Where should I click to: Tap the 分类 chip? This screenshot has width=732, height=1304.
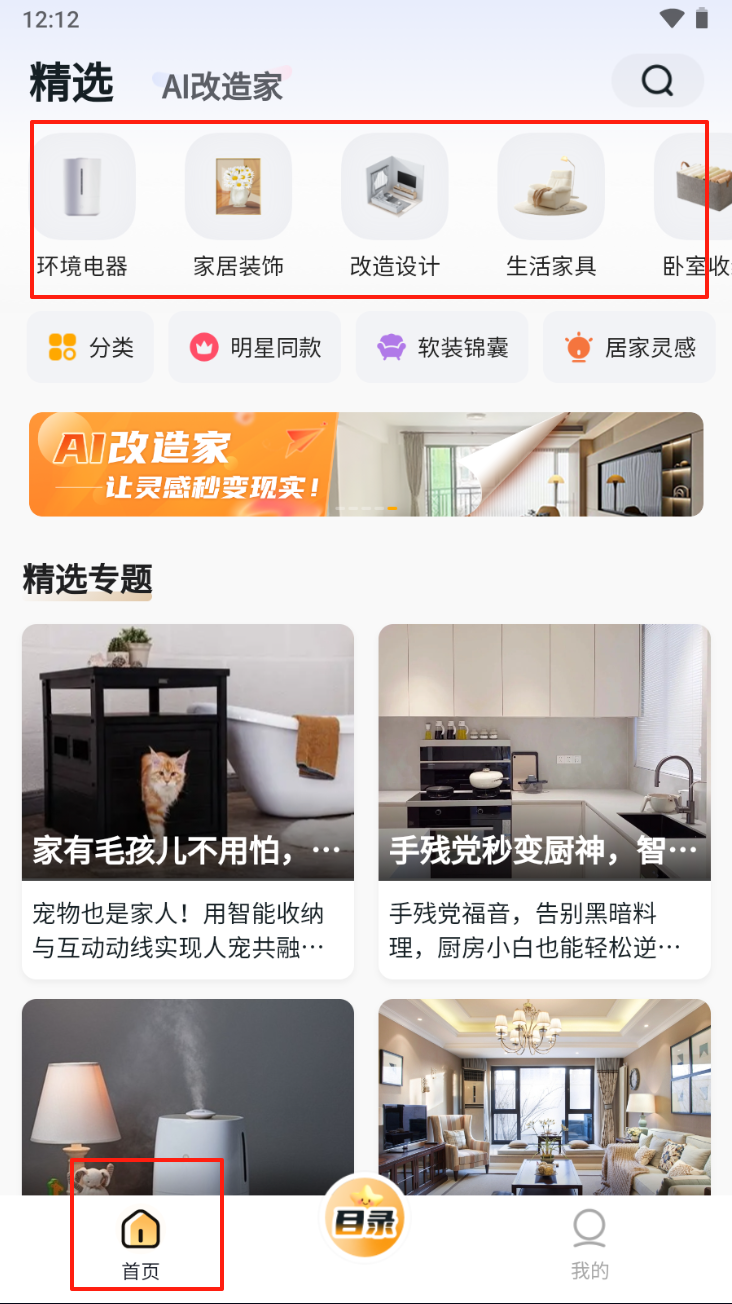click(90, 347)
